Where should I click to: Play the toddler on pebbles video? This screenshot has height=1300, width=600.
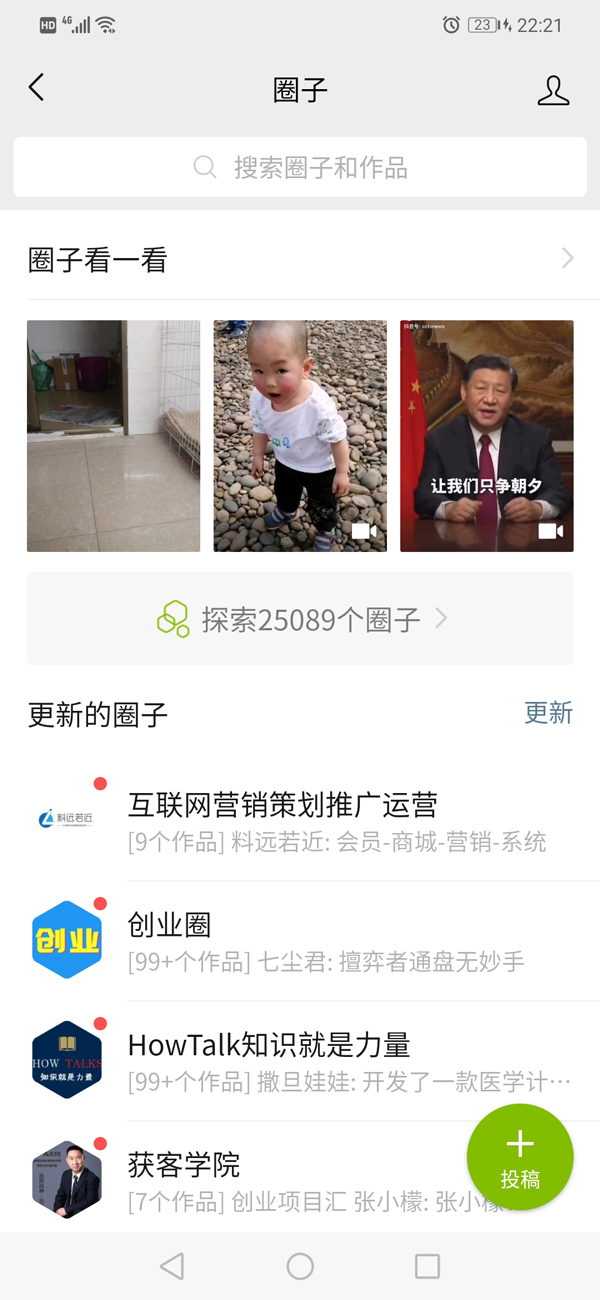(x=300, y=436)
